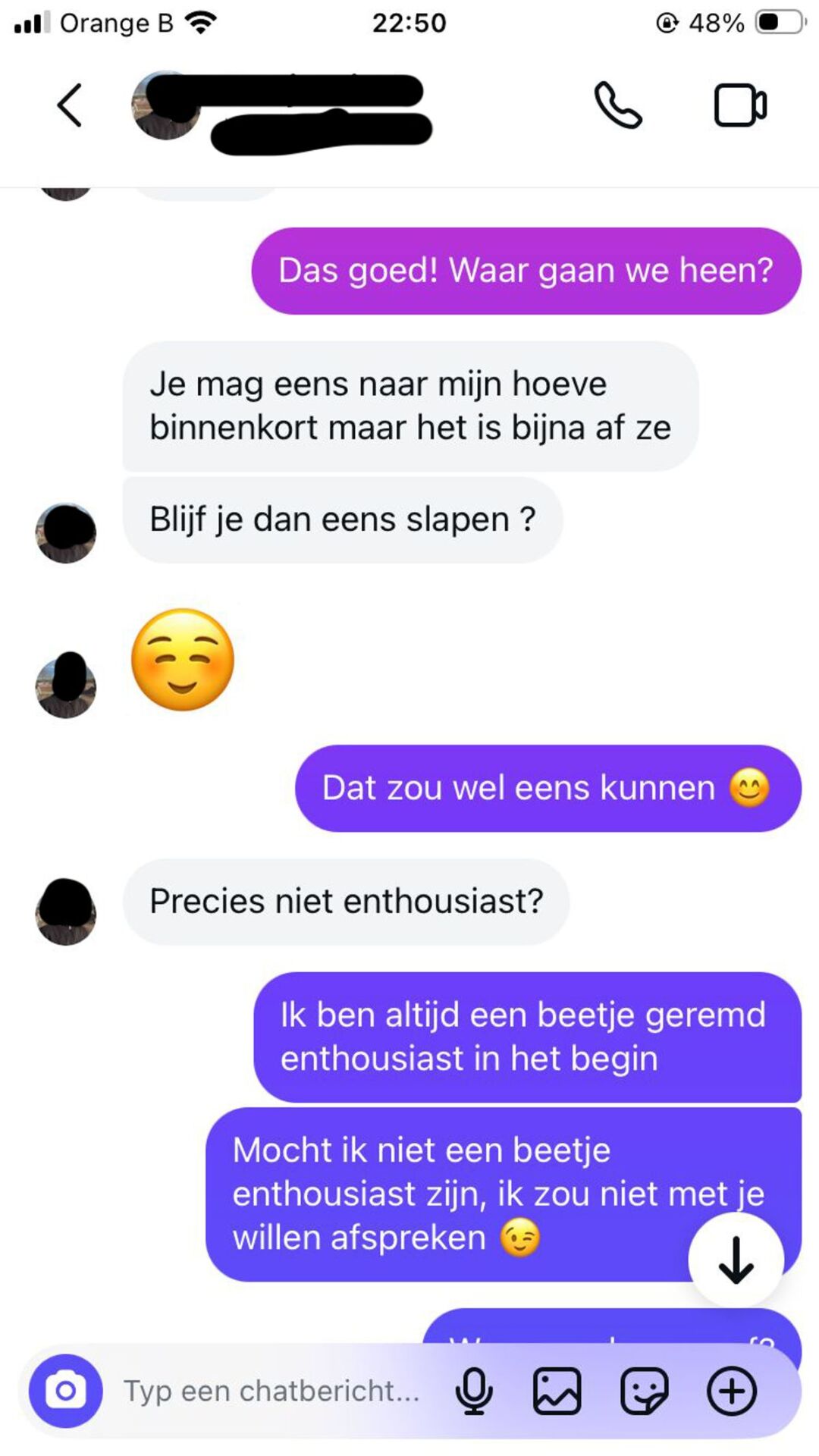The width and height of the screenshot is (819, 1456).
Task: Start a video call
Action: [x=740, y=105]
